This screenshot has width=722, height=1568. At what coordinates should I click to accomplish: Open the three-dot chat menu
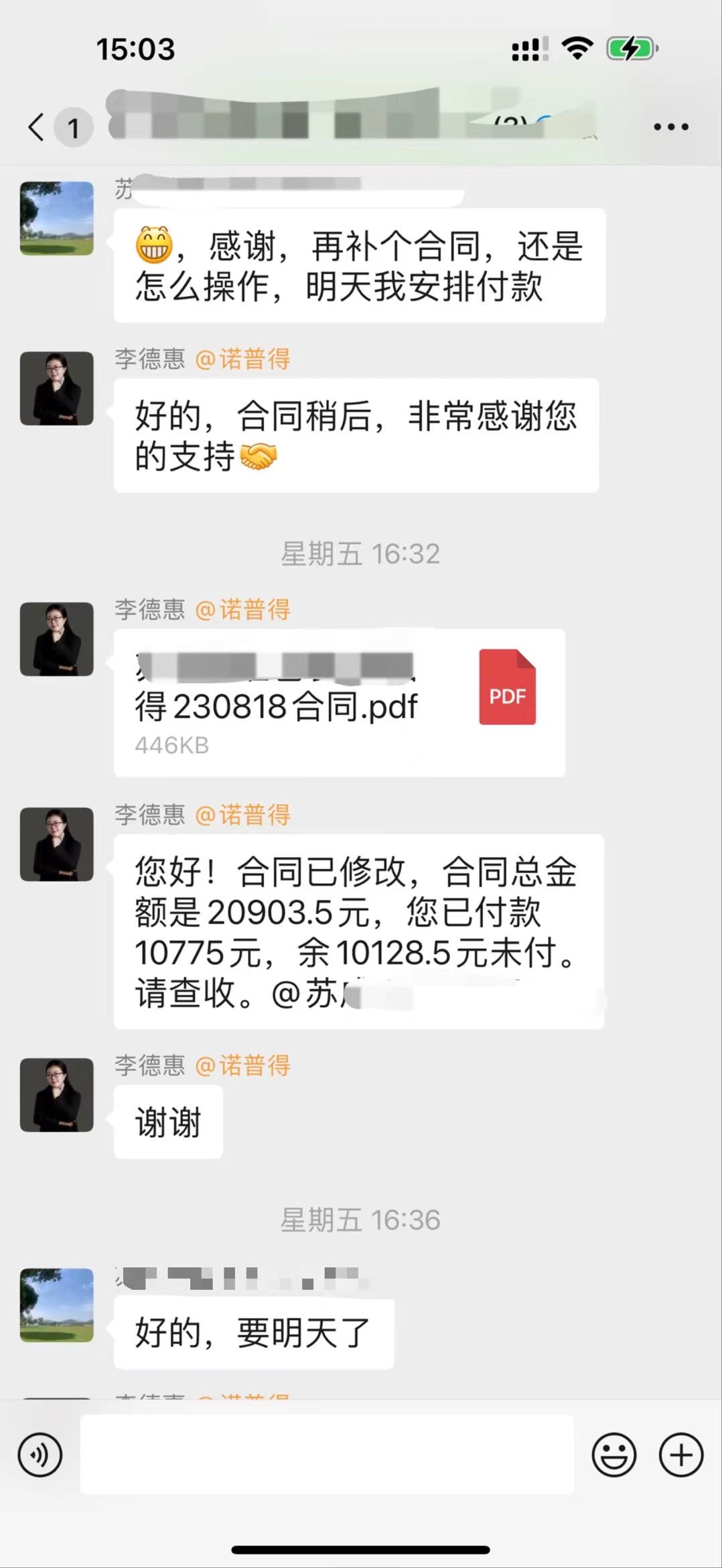pos(670,127)
